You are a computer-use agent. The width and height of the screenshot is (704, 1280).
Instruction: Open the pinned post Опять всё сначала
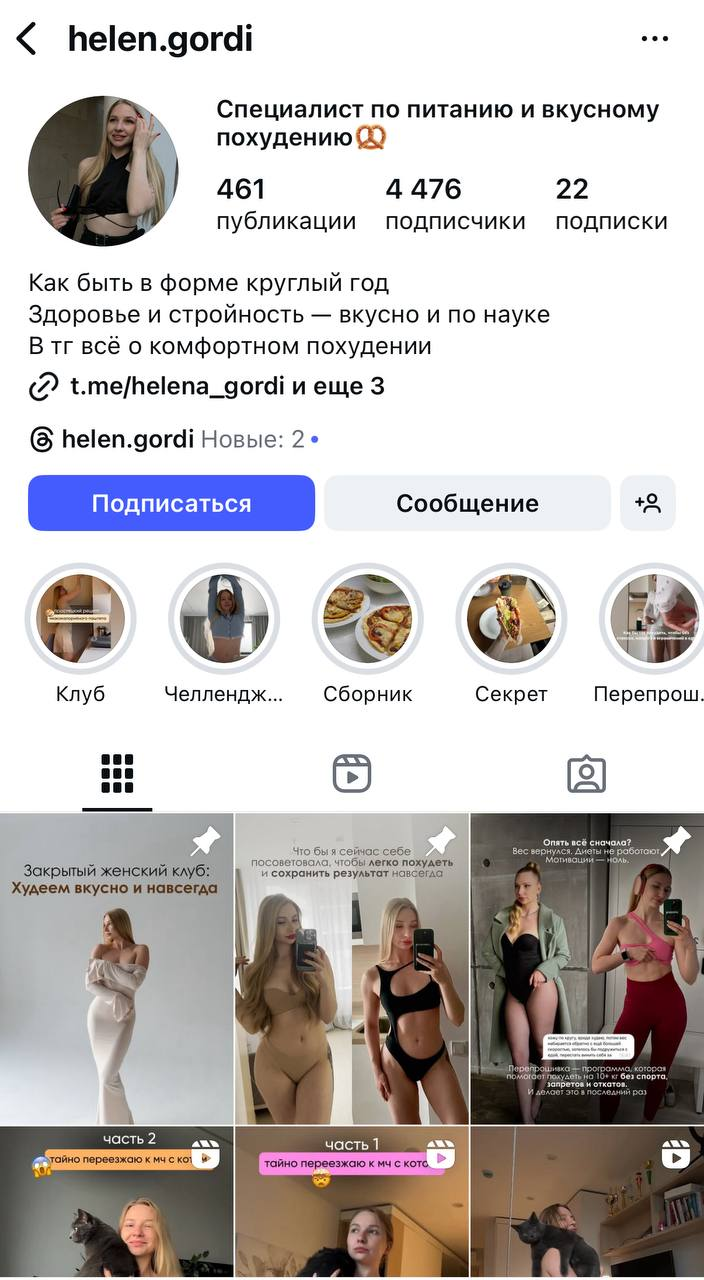587,968
